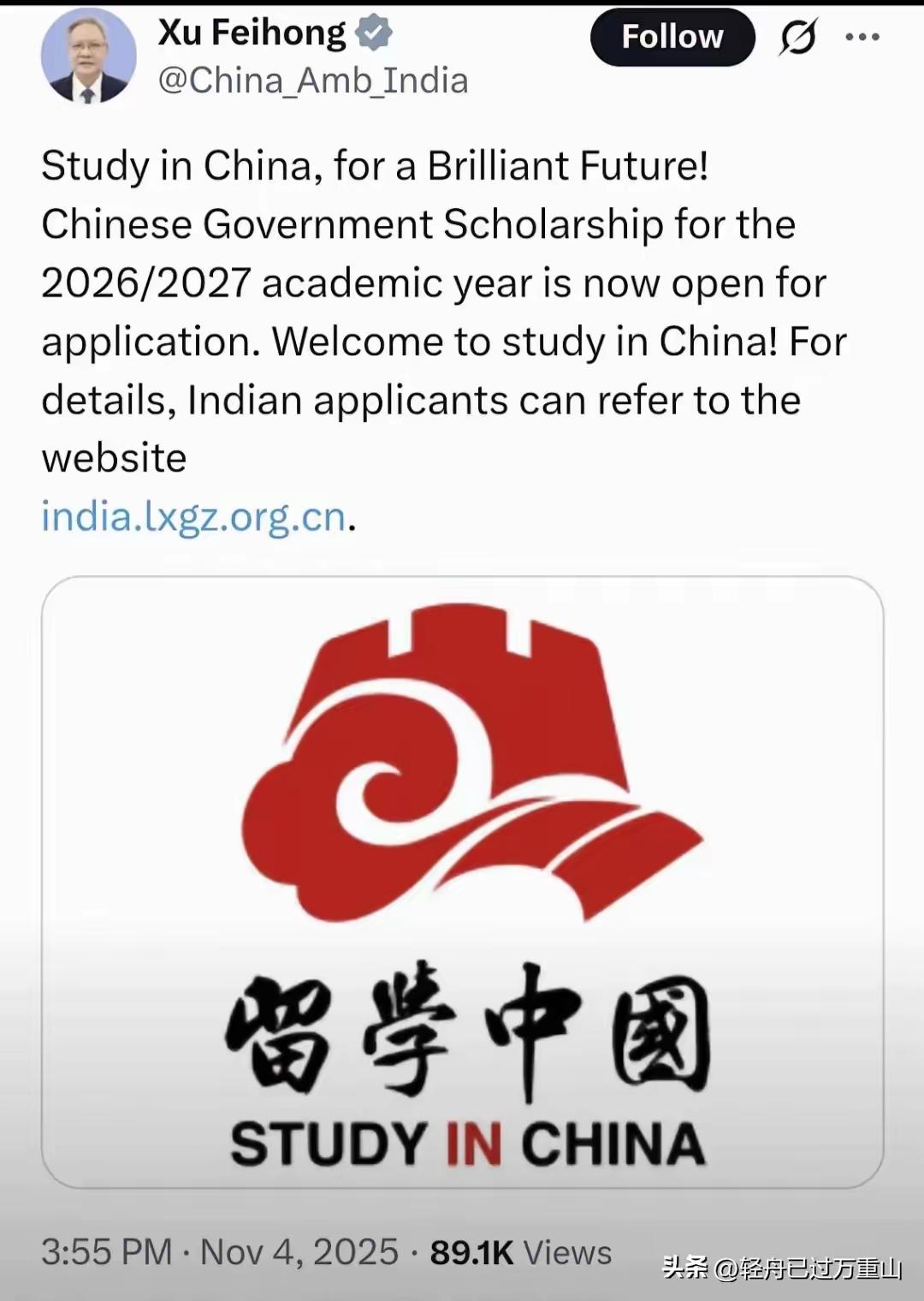View the Study in China image

462,882
